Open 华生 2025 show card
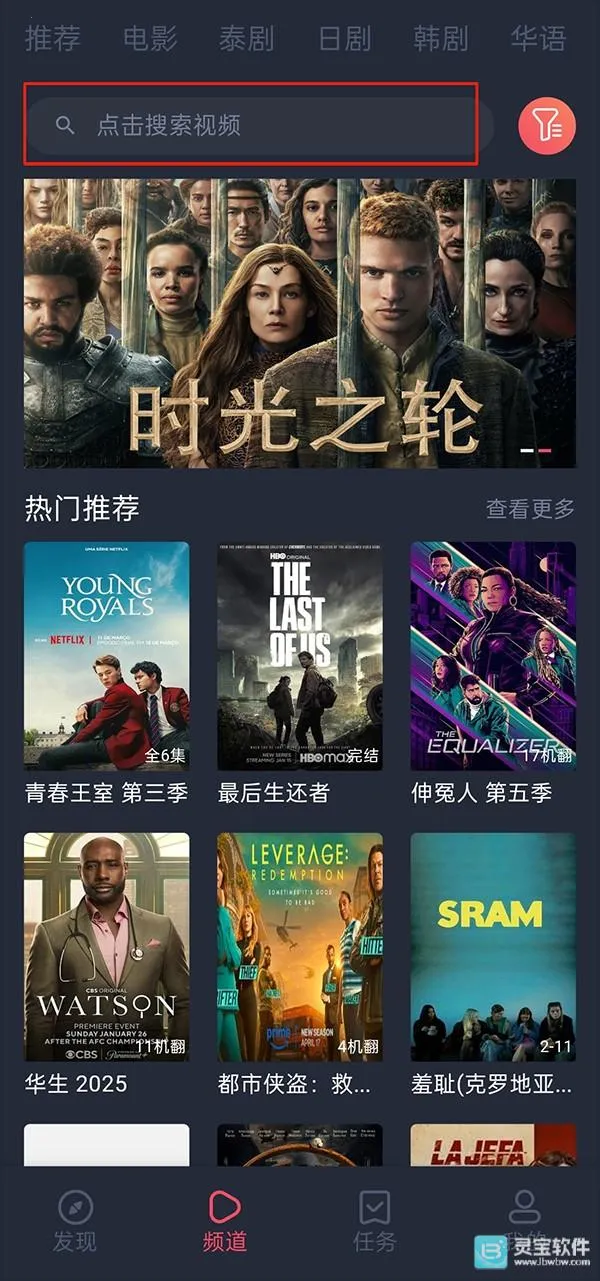Viewport: 600px width, 1281px height. 106,947
